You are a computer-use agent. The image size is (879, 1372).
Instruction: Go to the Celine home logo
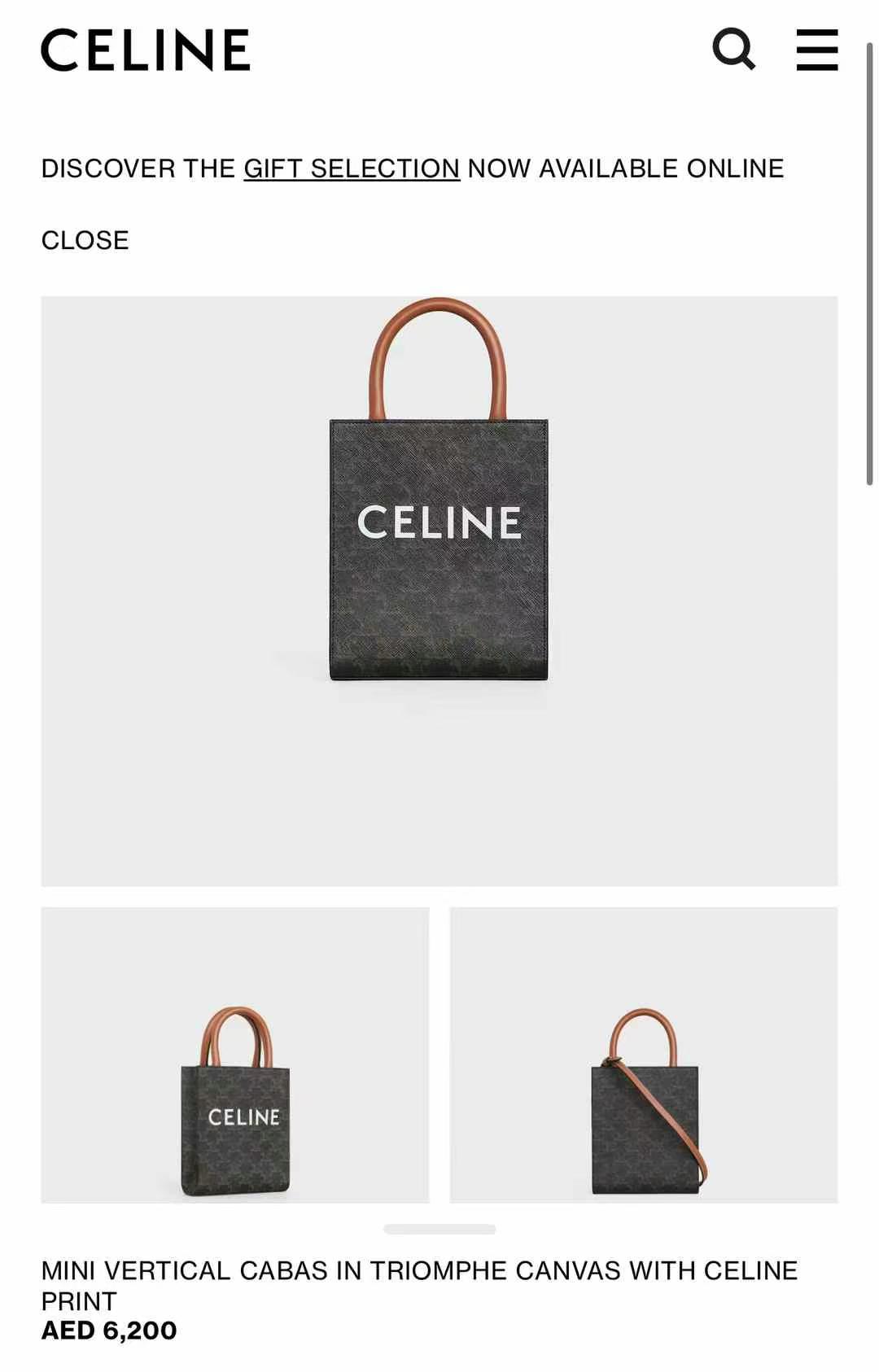click(146, 50)
